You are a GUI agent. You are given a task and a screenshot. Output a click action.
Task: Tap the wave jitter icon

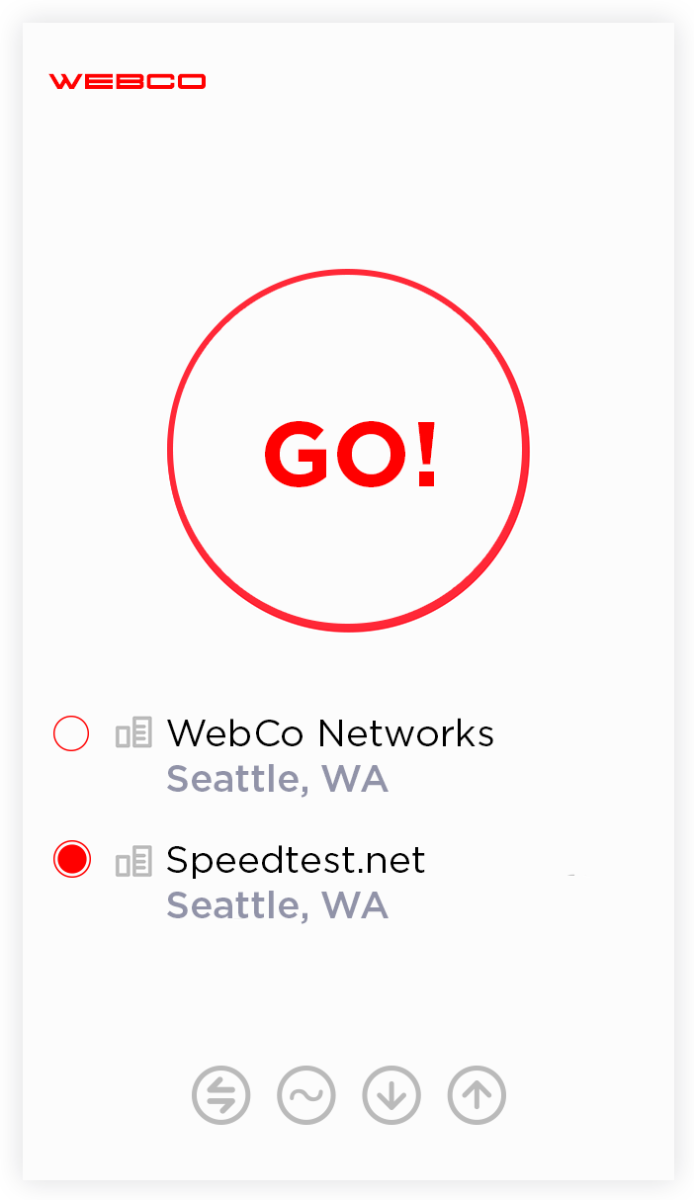point(306,1095)
